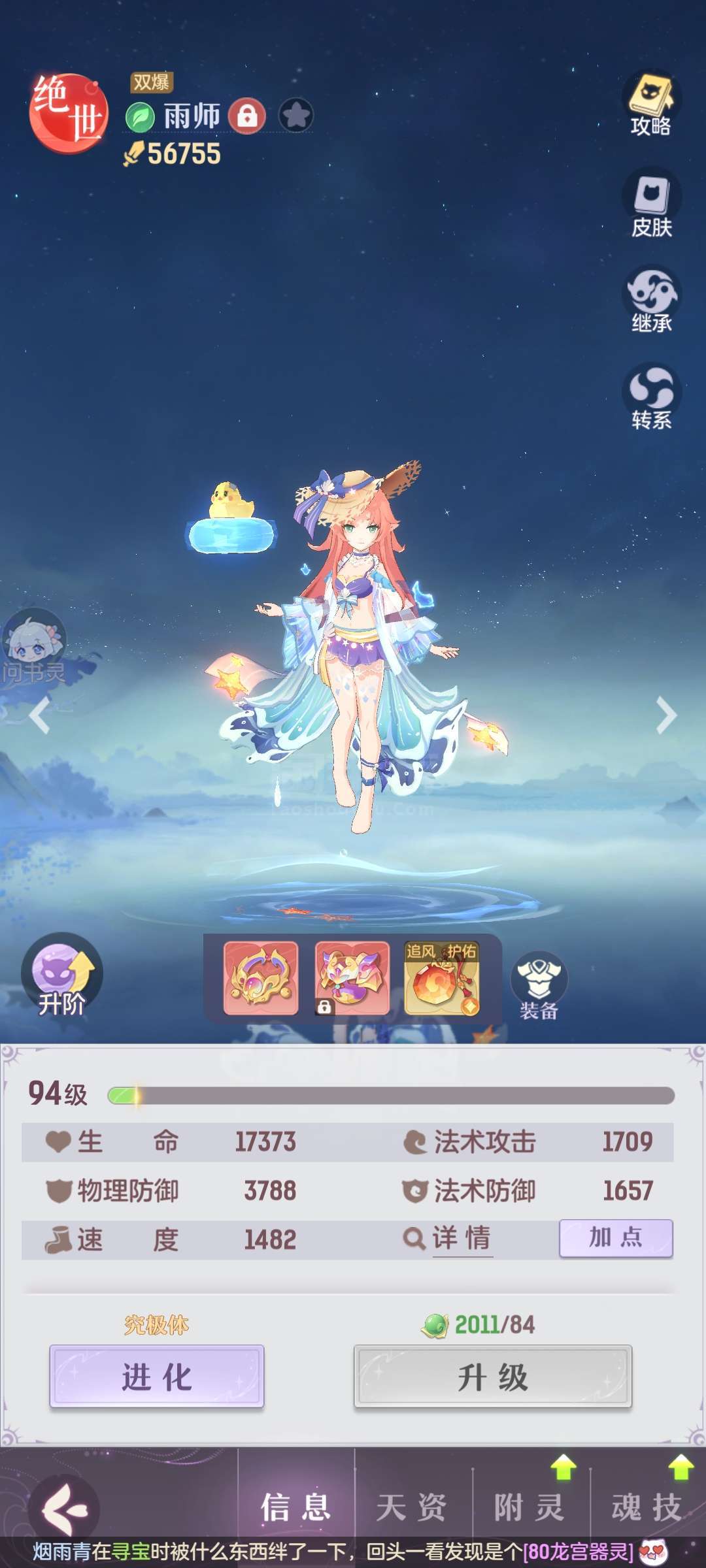Image resolution: width=706 pixels, height=1568 pixels.
Task: Select the locked second equipment slot
Action: [x=352, y=978]
